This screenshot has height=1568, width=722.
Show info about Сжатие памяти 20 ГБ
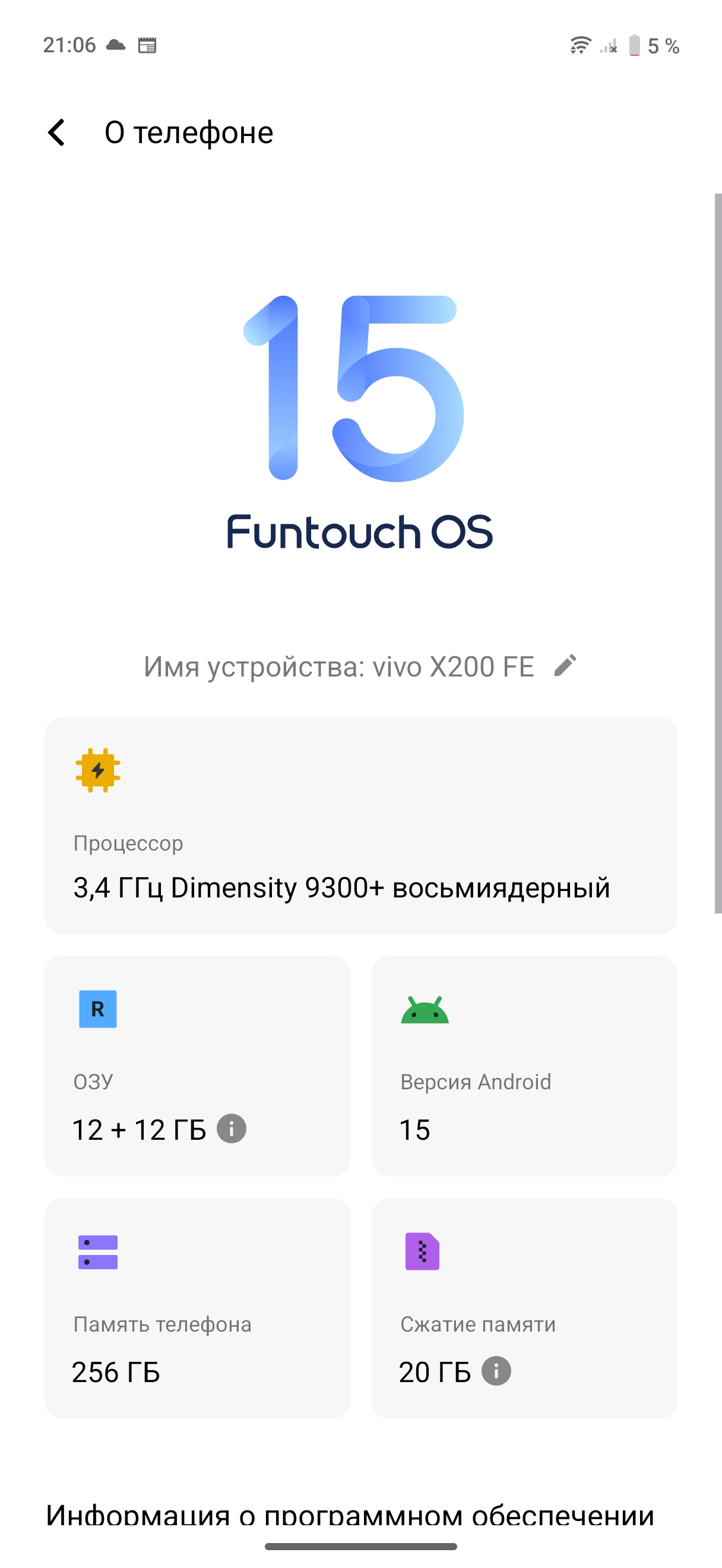point(496,1371)
